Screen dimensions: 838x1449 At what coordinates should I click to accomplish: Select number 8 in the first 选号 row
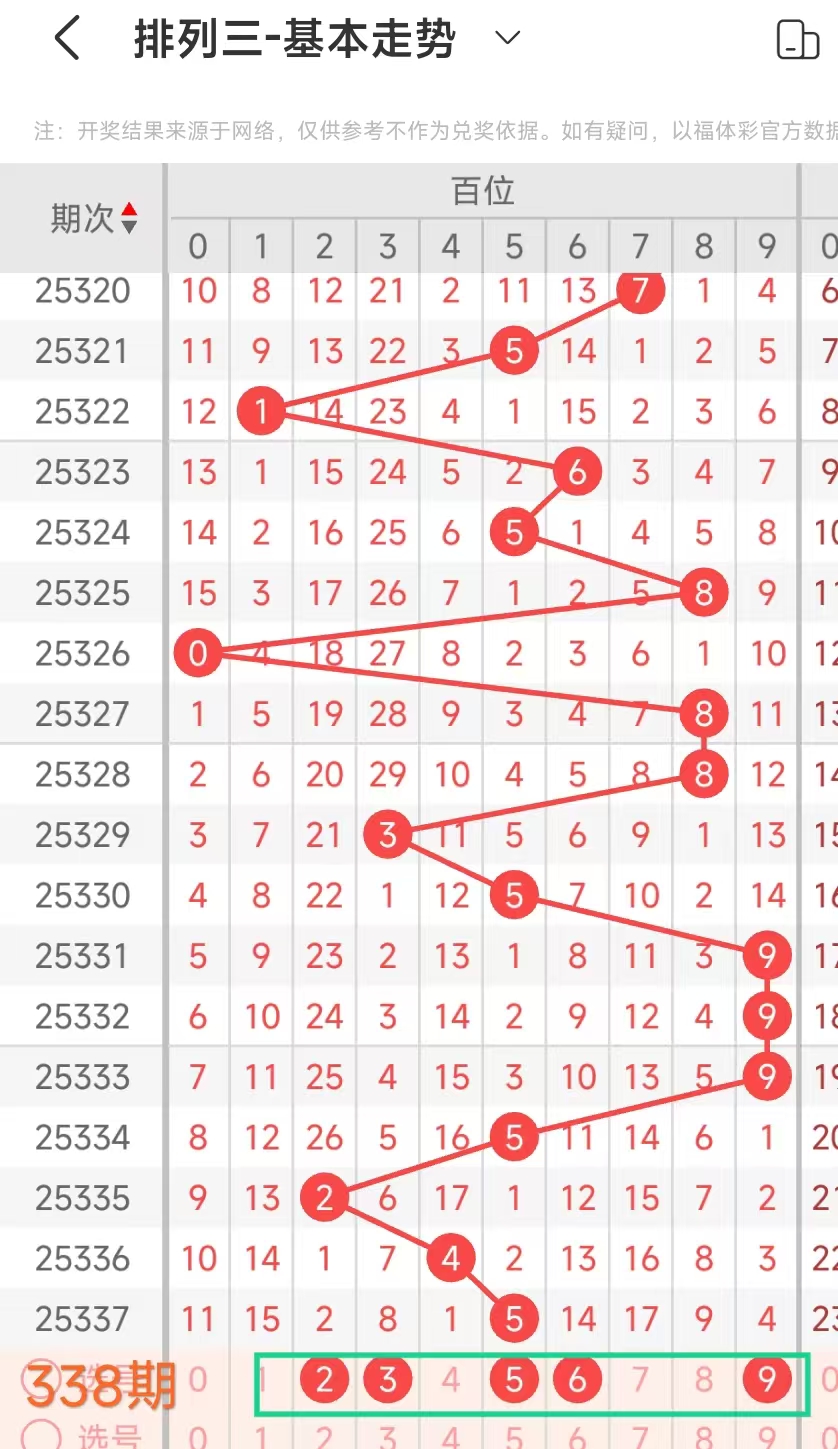(704, 1381)
